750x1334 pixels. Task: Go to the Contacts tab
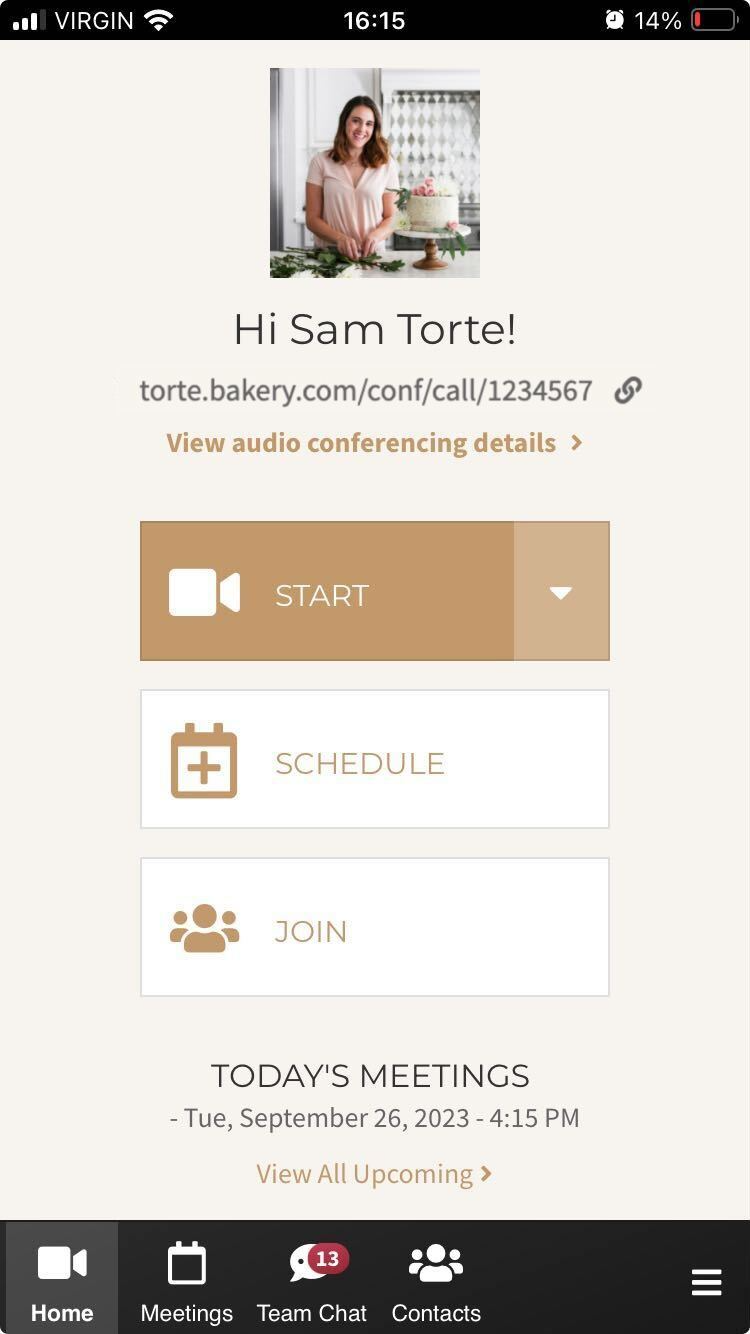coord(436,1282)
